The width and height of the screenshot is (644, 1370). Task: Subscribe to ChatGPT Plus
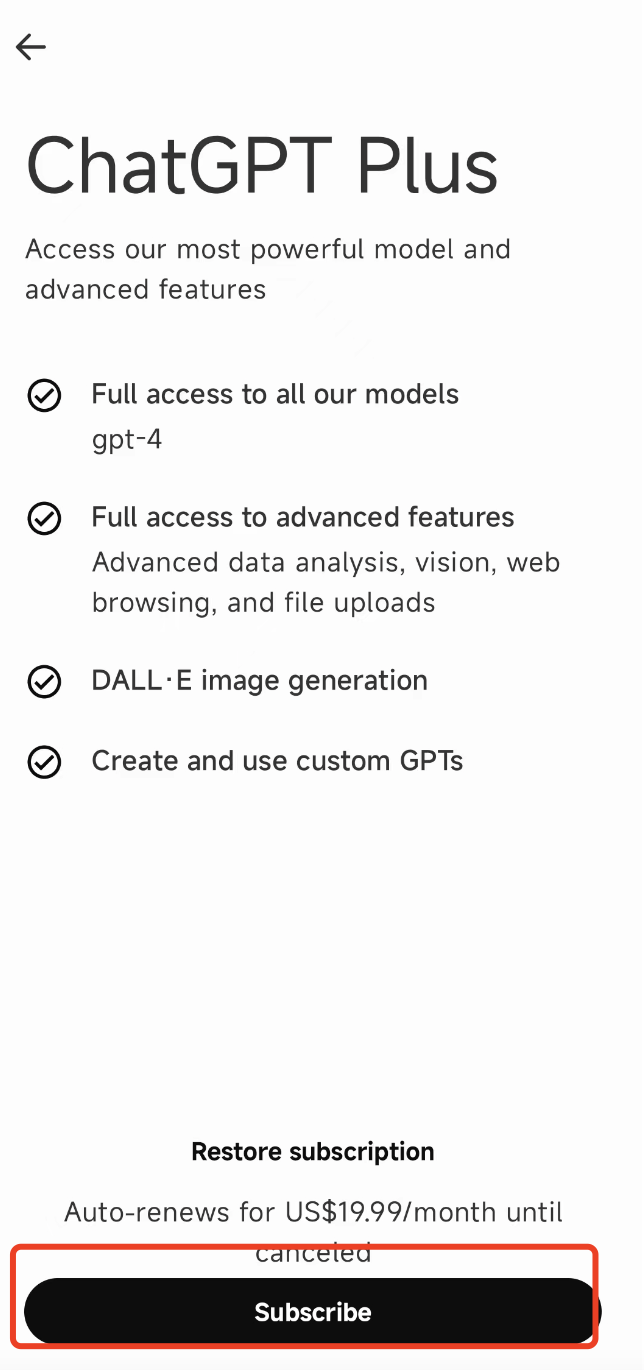pyautogui.click(x=312, y=1311)
